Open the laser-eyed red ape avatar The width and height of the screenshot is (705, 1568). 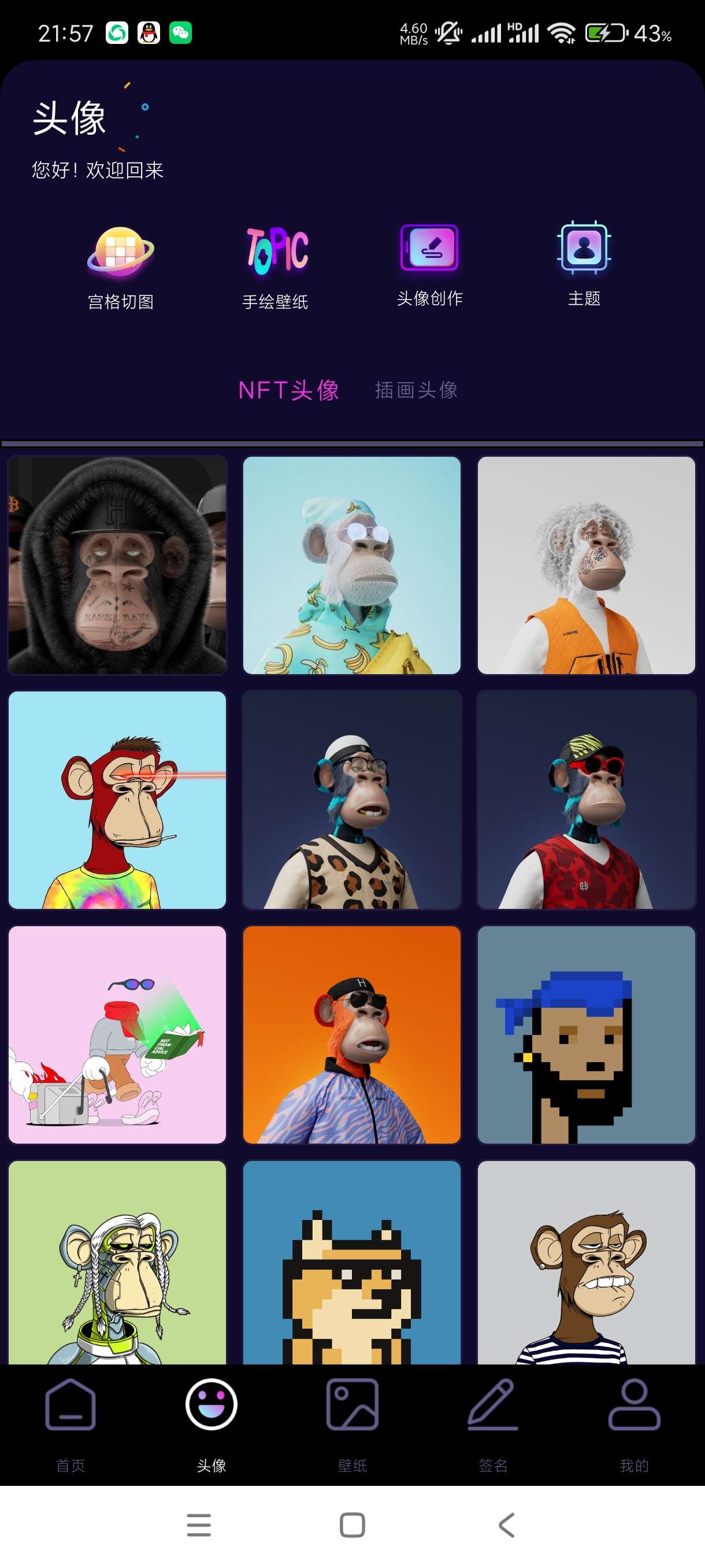117,800
